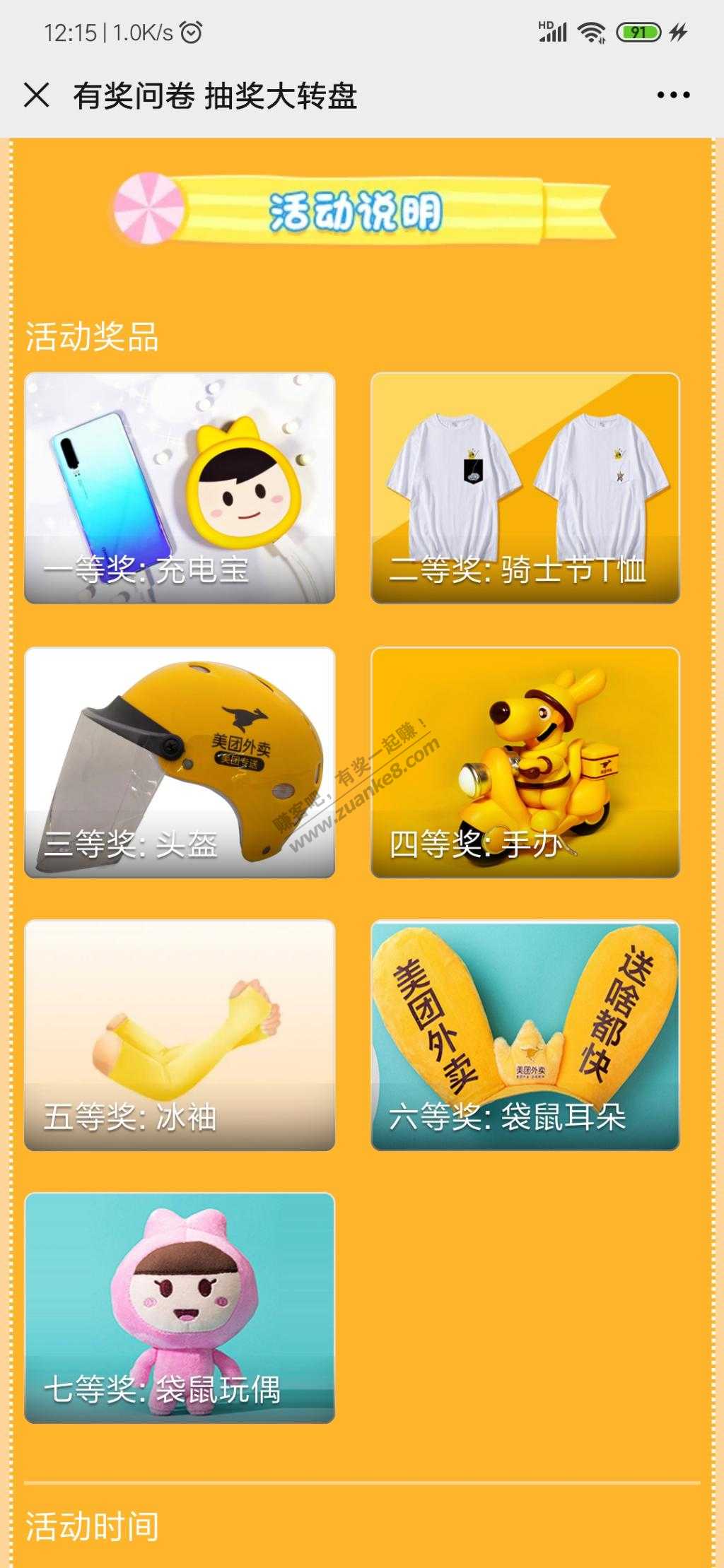Close the survey lottery page
The width and height of the screenshot is (724, 1568).
click(37, 95)
